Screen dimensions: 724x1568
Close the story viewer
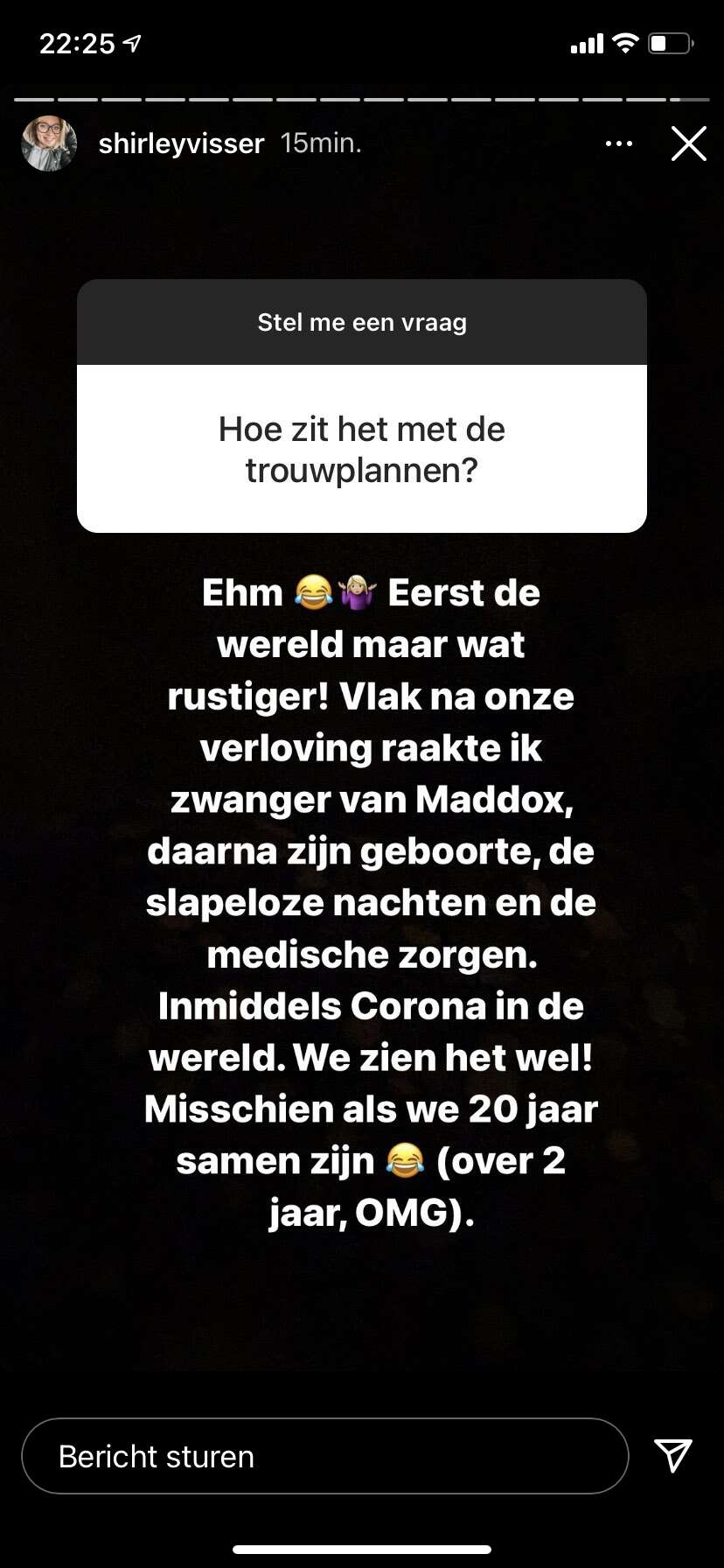[x=688, y=143]
